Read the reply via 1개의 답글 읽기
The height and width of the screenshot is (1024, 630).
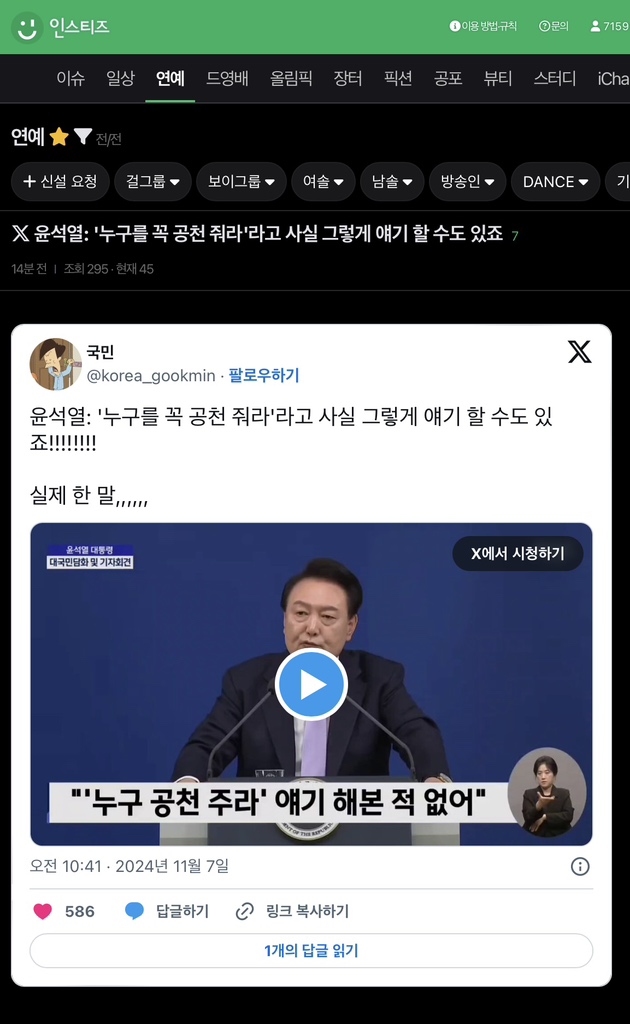311,951
